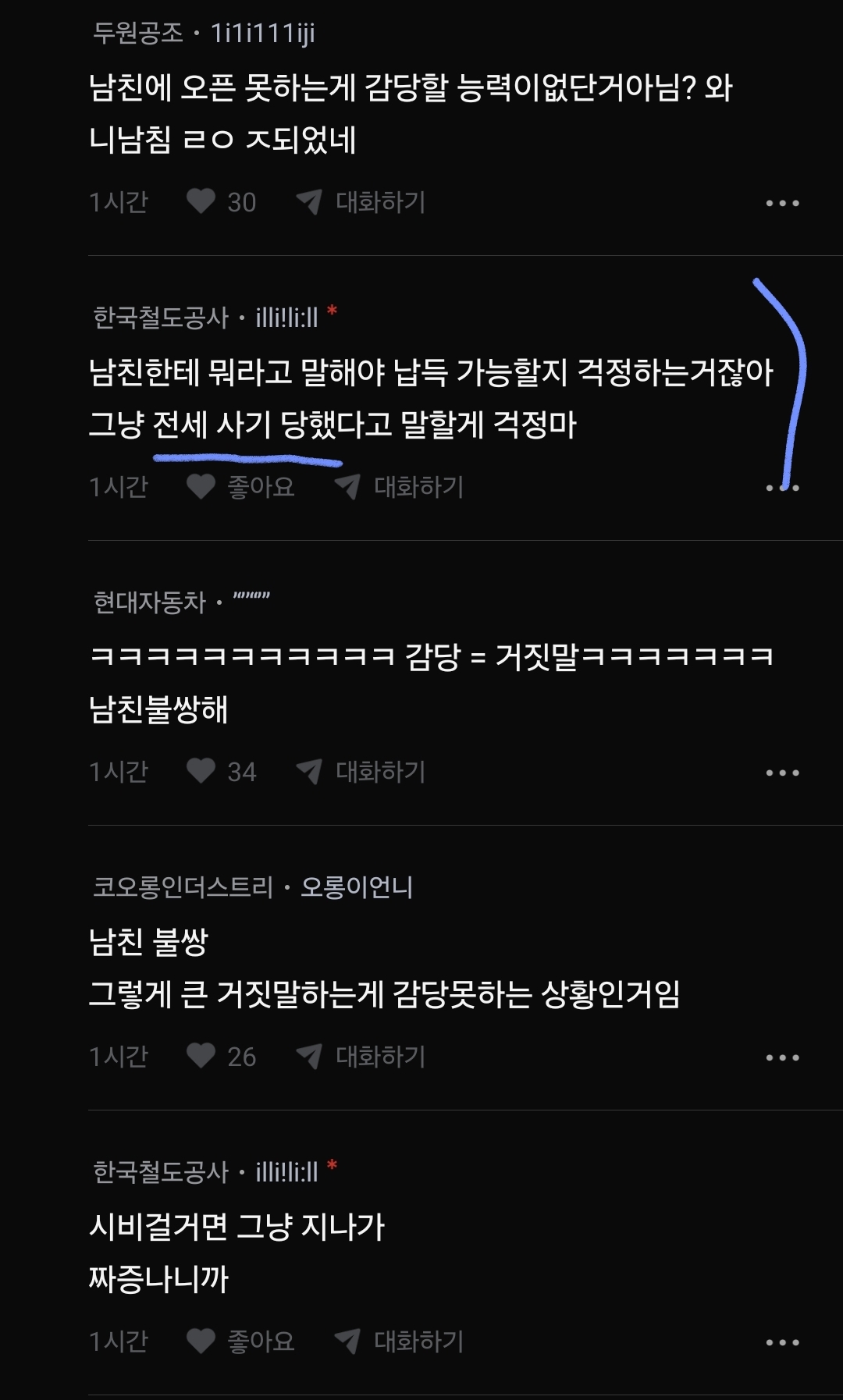The height and width of the screenshot is (1400, 843).
Task: Start a chat with 오롱이언니
Action: click(361, 1057)
